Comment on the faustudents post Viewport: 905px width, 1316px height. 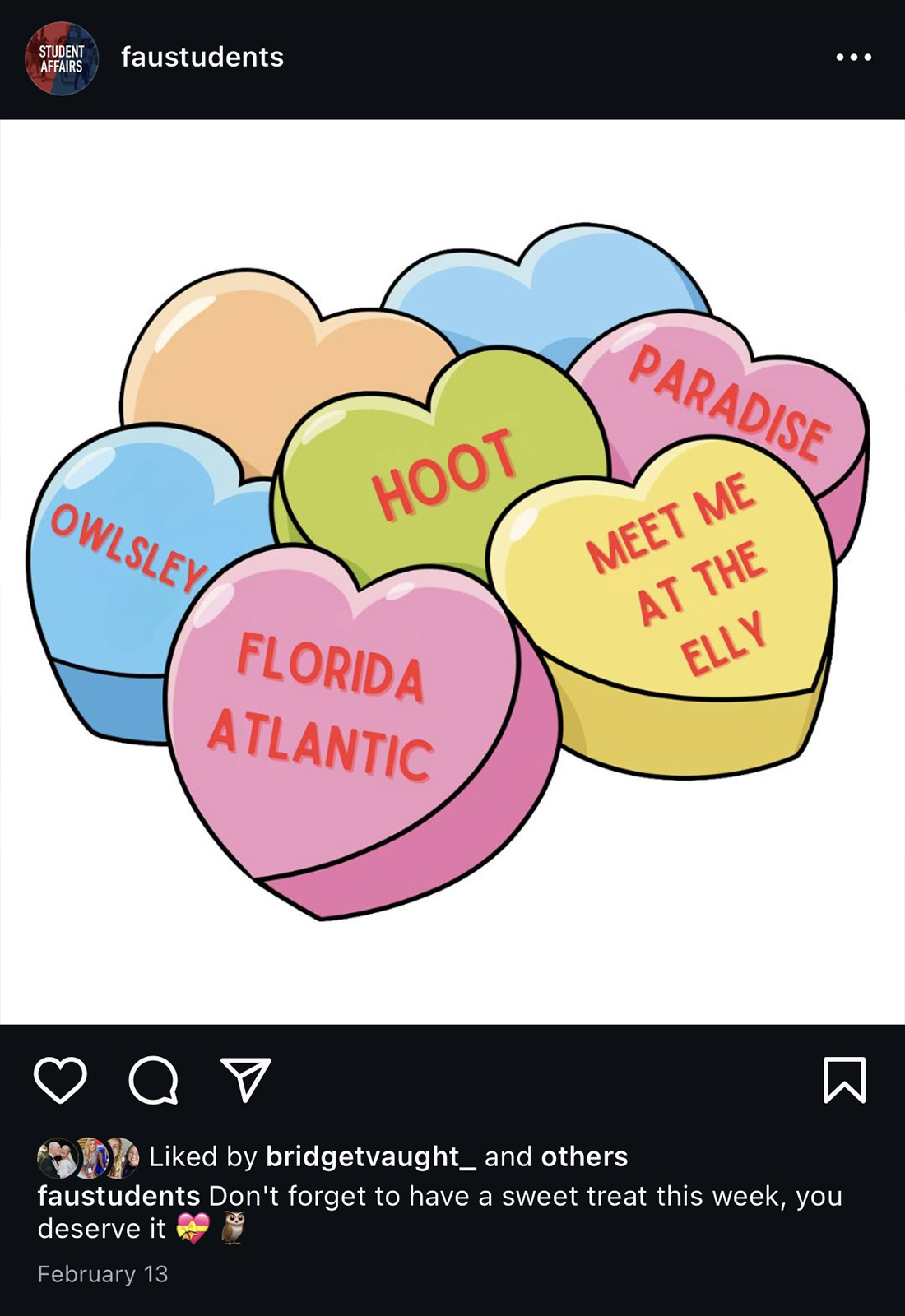pyautogui.click(x=153, y=1079)
